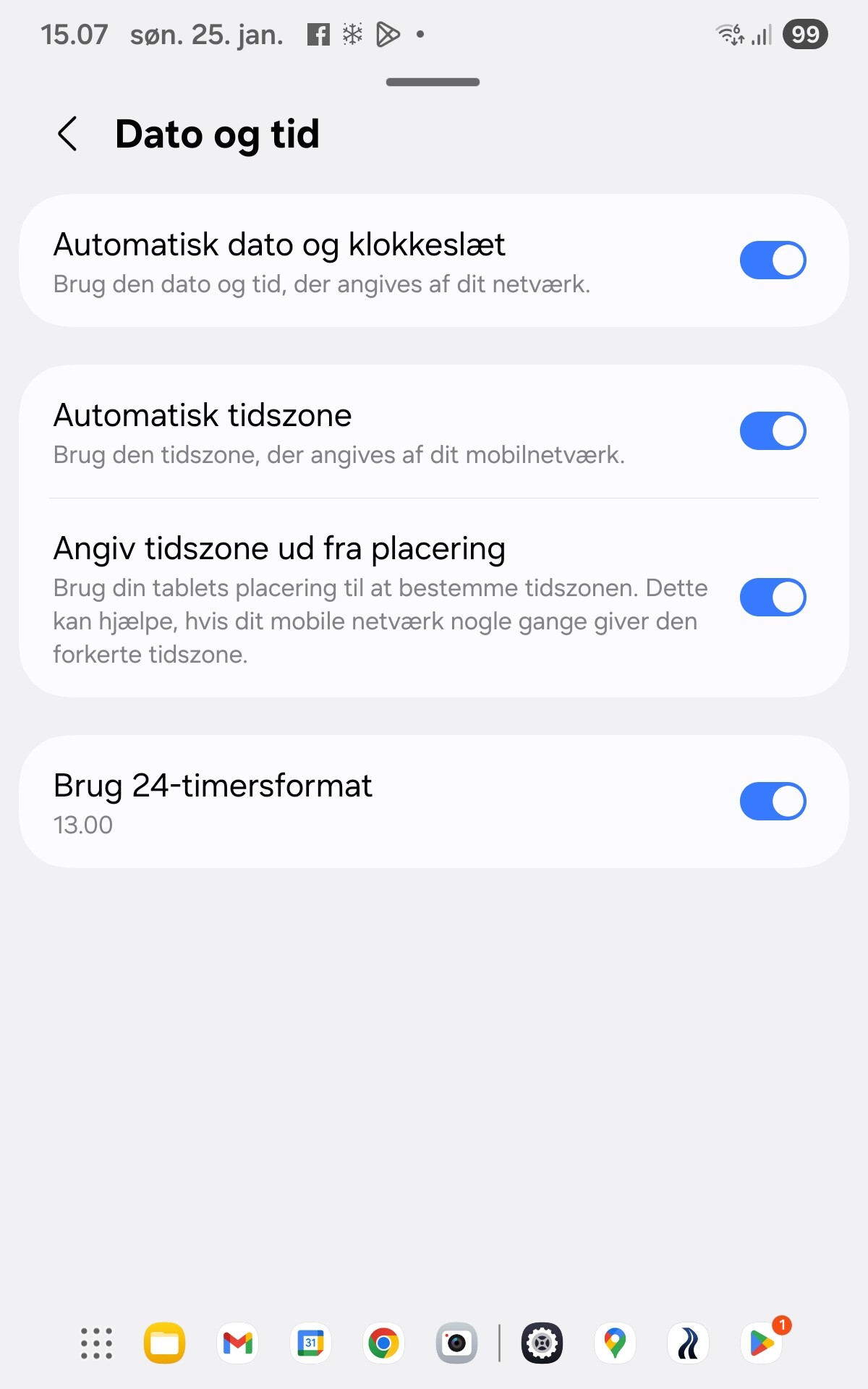Open the camera app
868x1389 pixels.
click(456, 1343)
